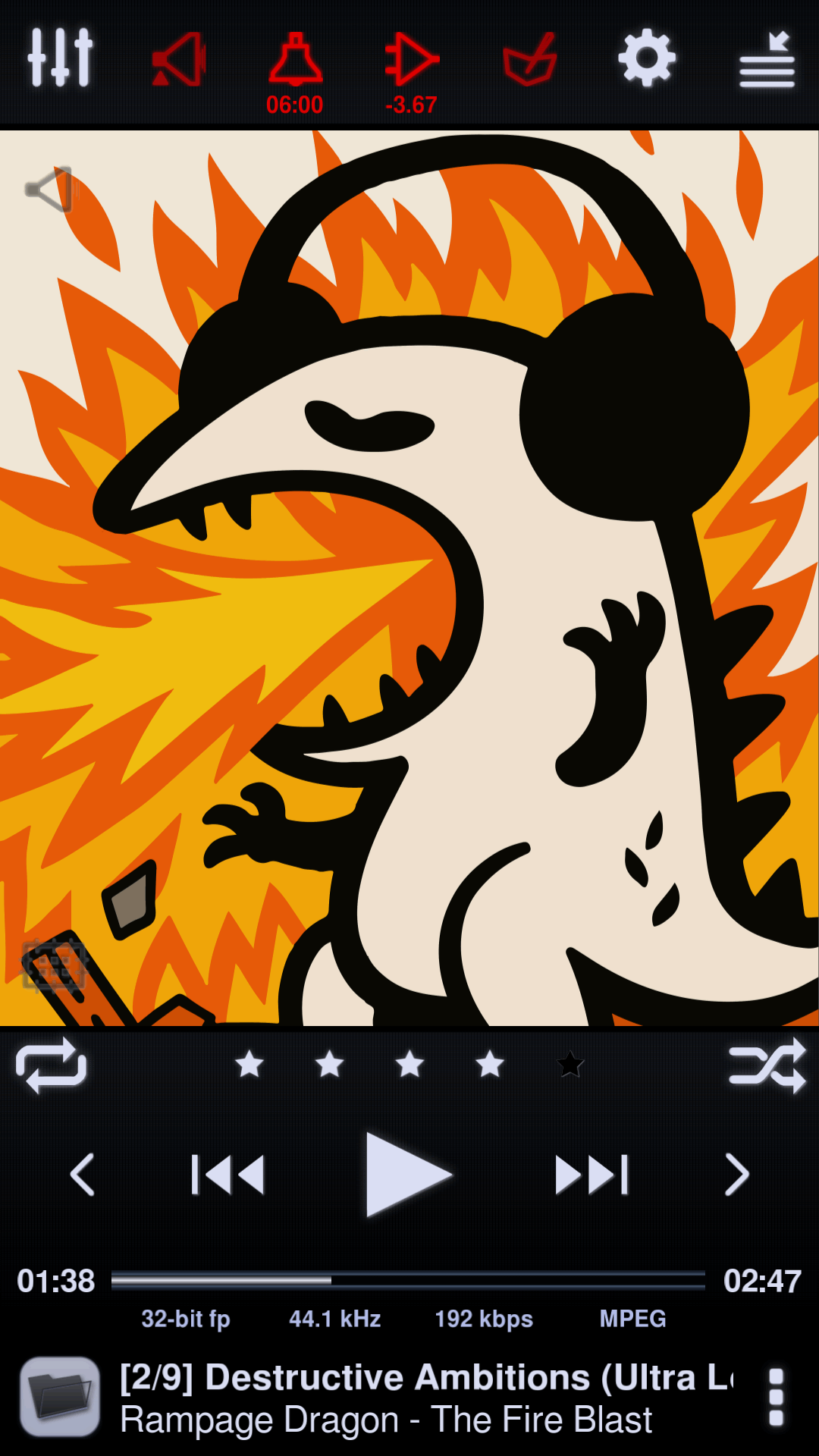Mute audio using the album art speaker overlay
Screen dimensions: 819x1456
point(50,188)
